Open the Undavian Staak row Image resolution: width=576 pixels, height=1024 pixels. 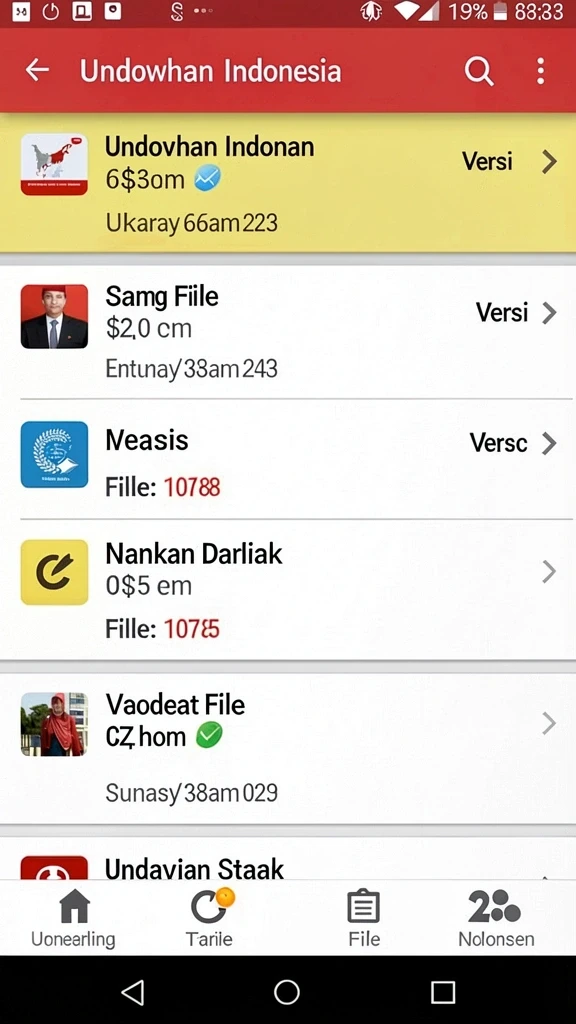pyautogui.click(x=288, y=859)
